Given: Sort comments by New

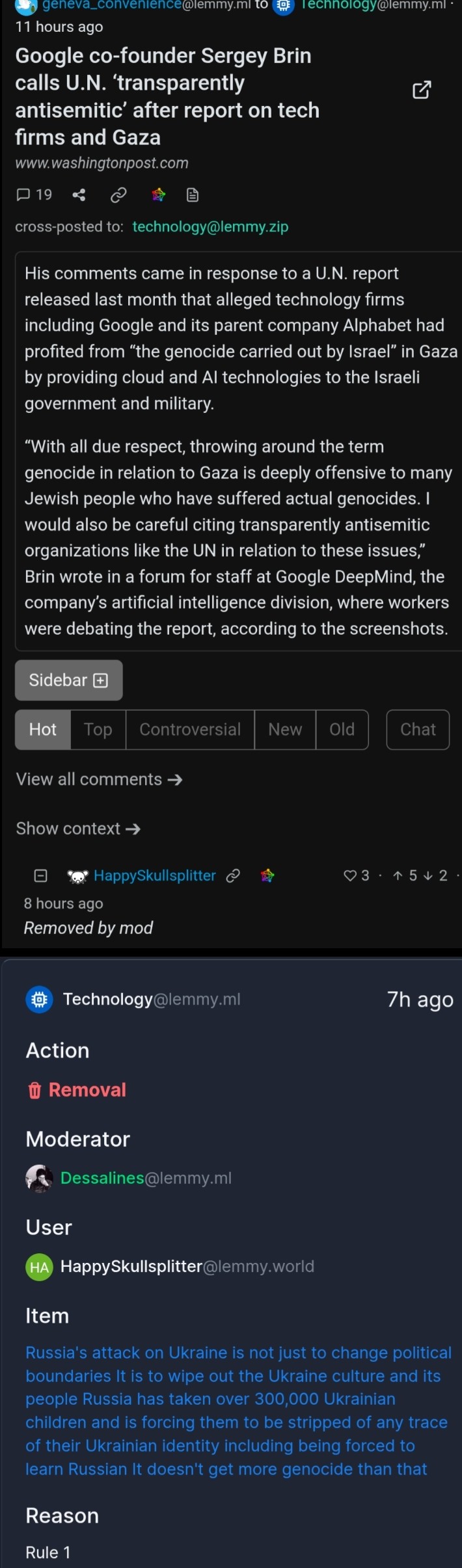Looking at the screenshot, I should click(285, 730).
